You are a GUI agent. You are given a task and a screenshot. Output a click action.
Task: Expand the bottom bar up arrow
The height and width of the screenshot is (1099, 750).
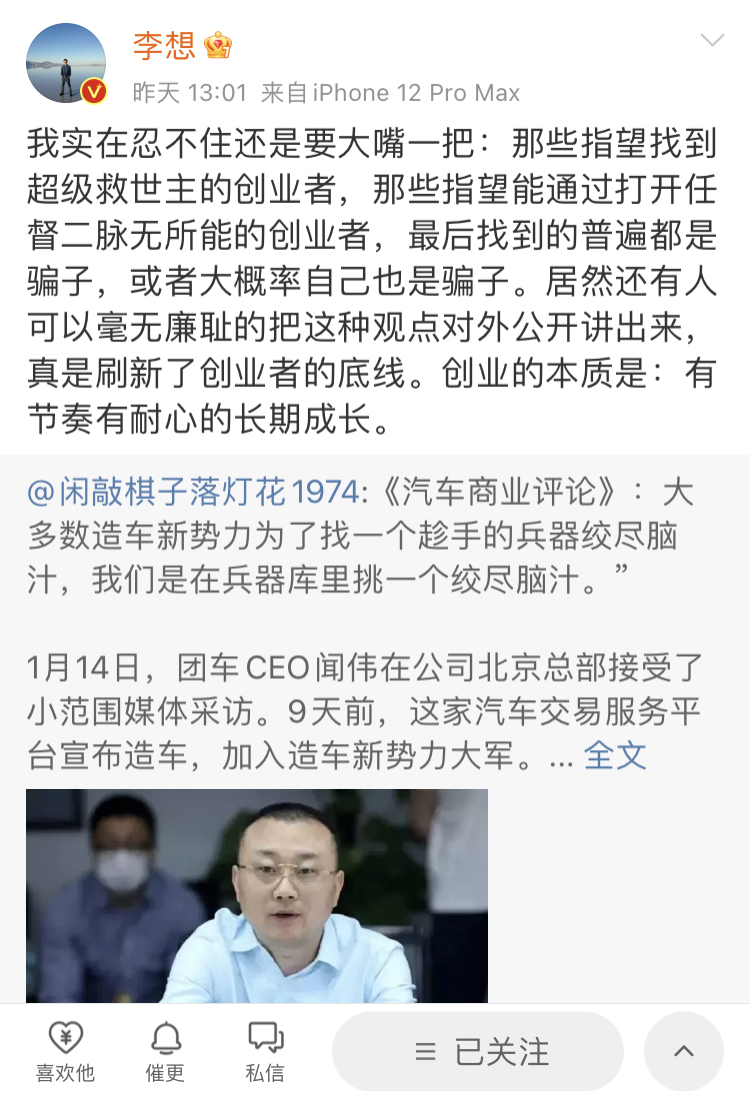click(x=684, y=1051)
